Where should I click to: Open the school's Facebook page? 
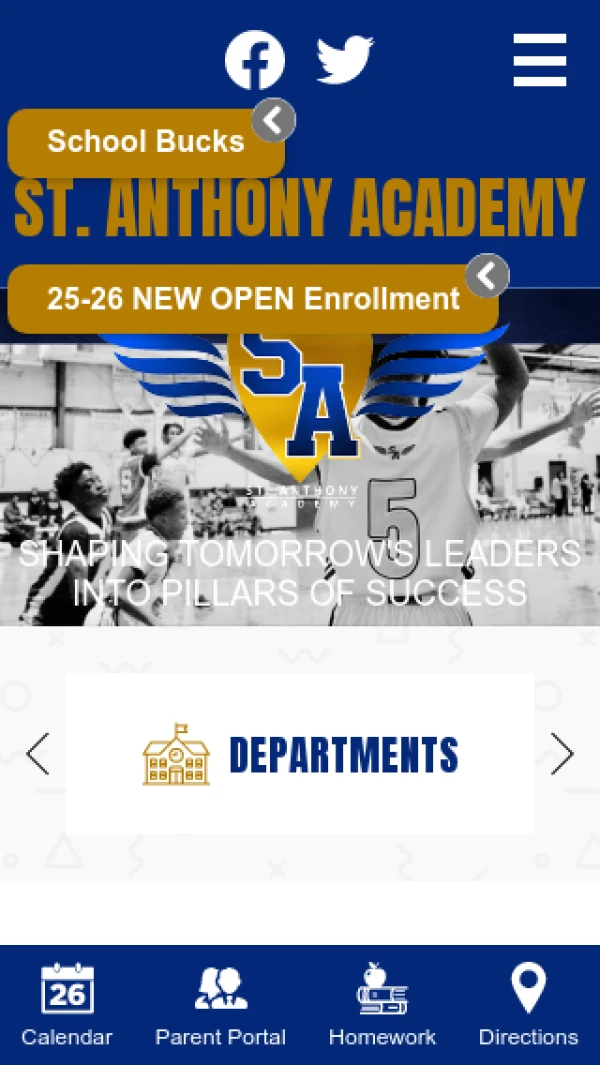[255, 60]
